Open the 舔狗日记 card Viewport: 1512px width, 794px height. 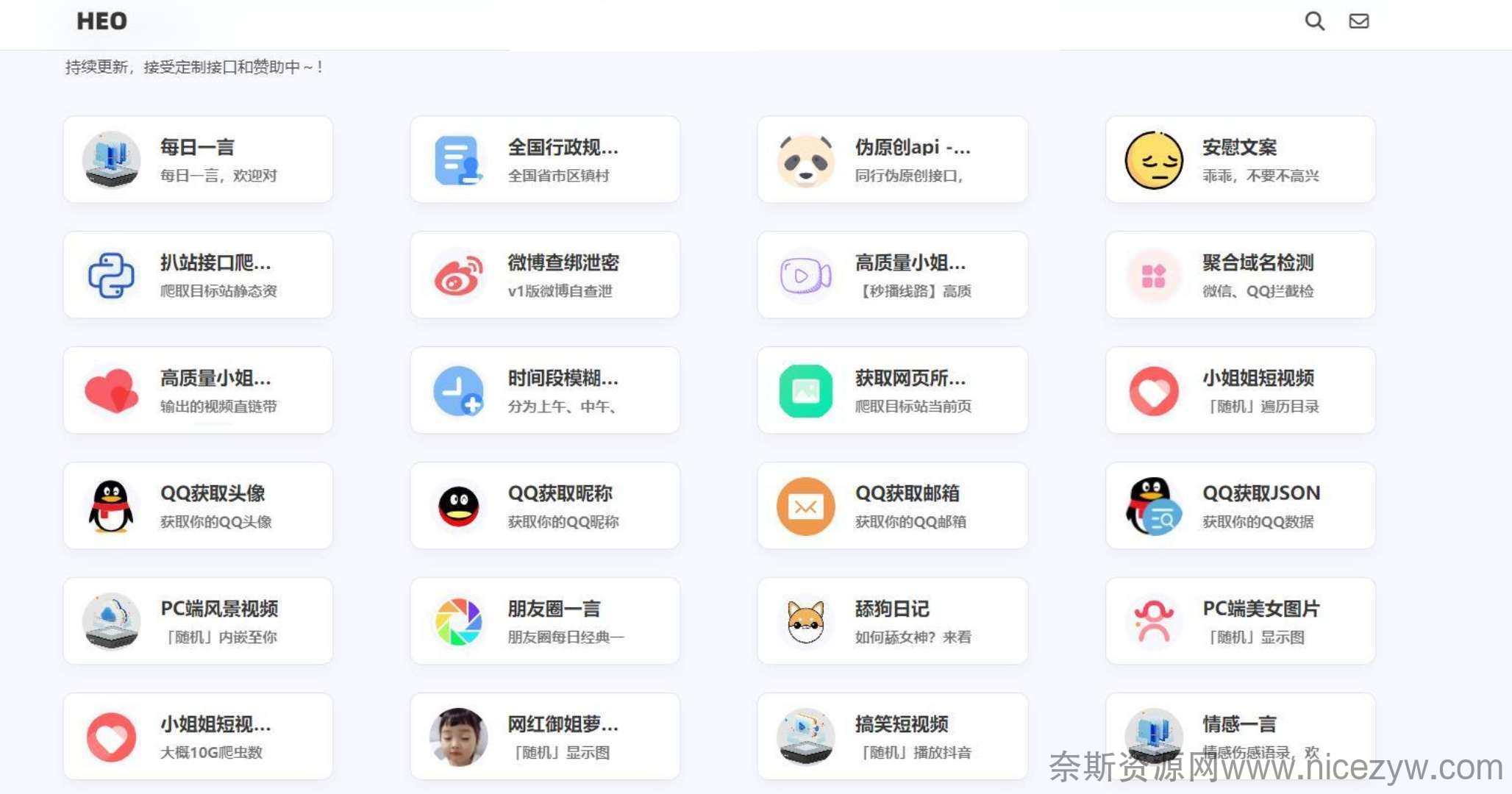(x=892, y=621)
